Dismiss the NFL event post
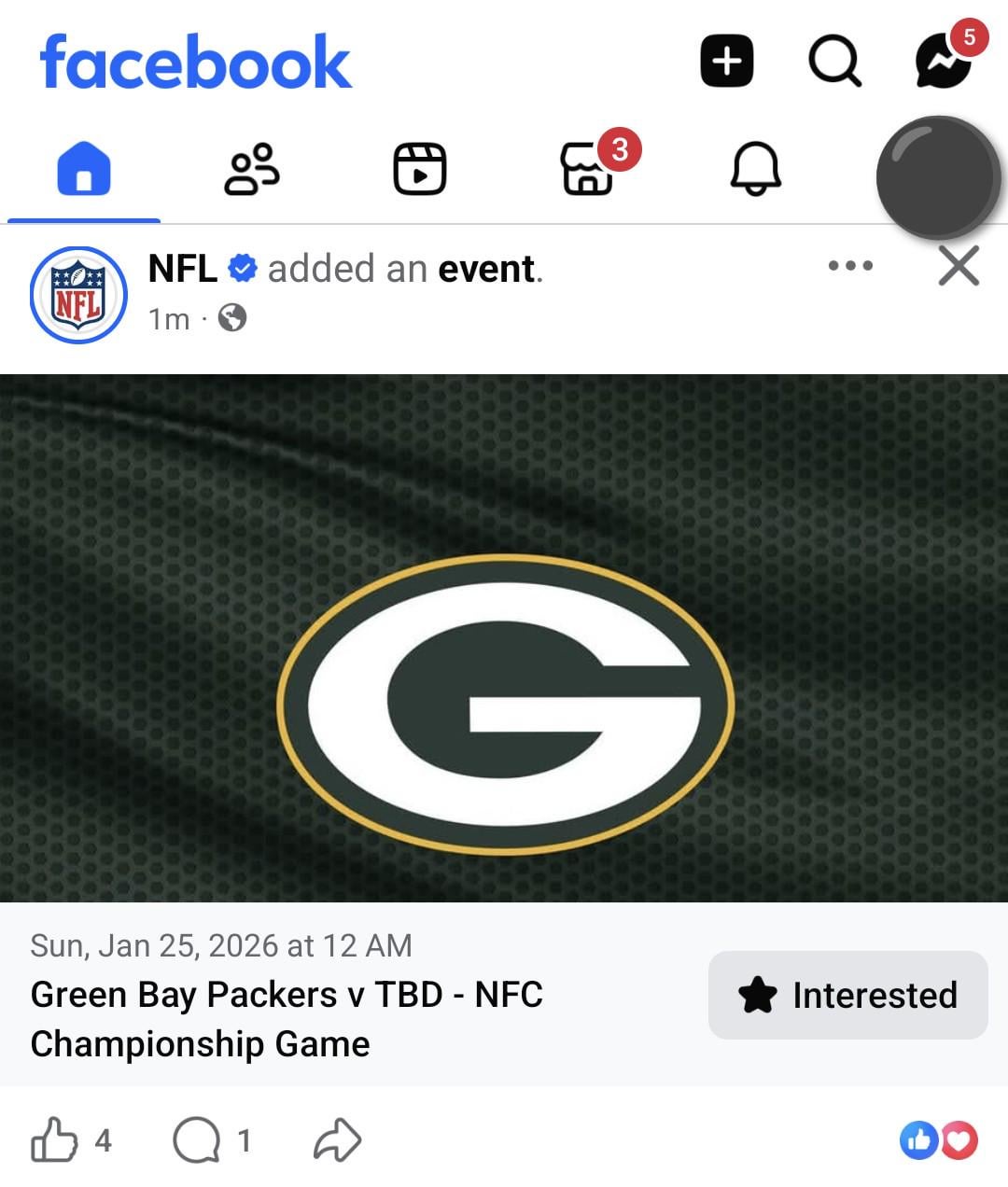This screenshot has height=1187, width=1008. click(959, 266)
